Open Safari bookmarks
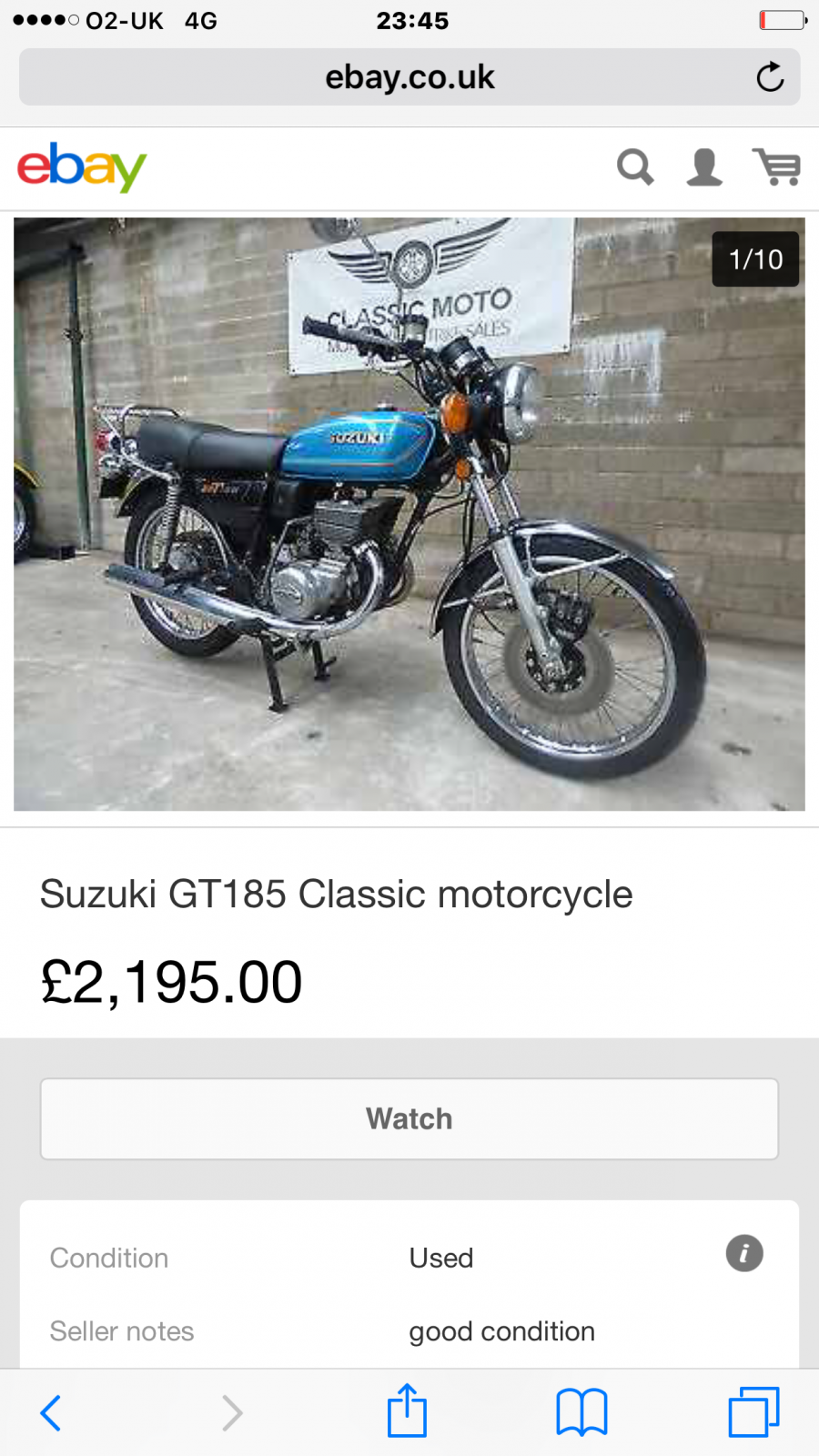This screenshot has width=819, height=1456. pos(581,1412)
